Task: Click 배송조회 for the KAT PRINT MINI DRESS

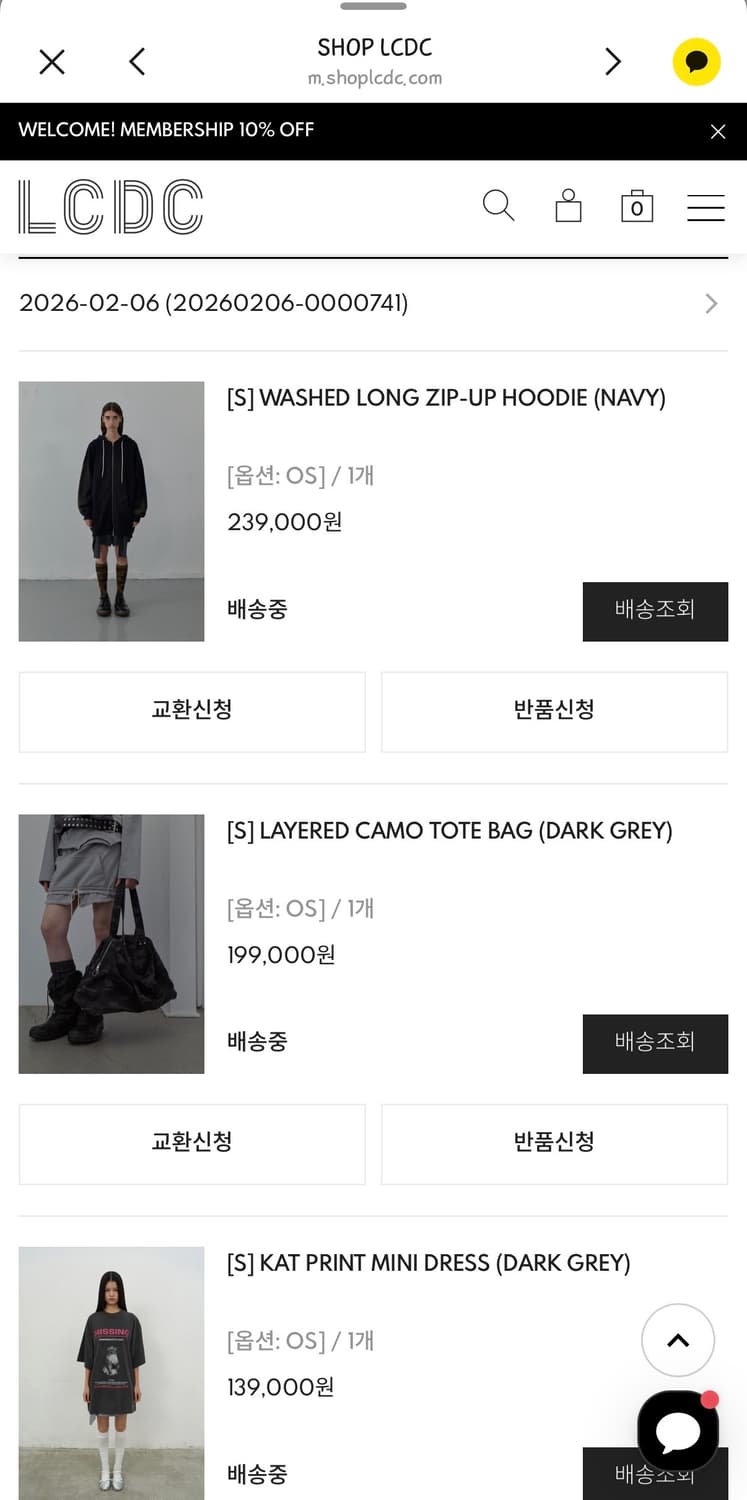Action: coord(655,1474)
